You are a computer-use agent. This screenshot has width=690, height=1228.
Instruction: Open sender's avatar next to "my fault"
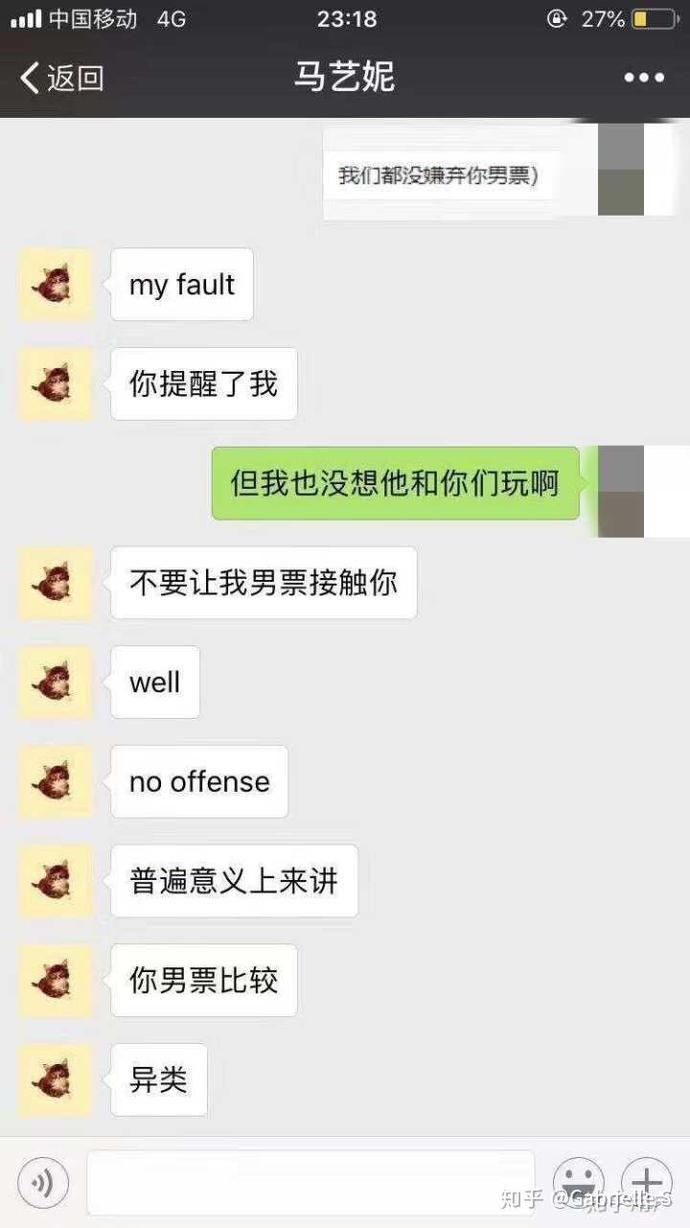[56, 285]
